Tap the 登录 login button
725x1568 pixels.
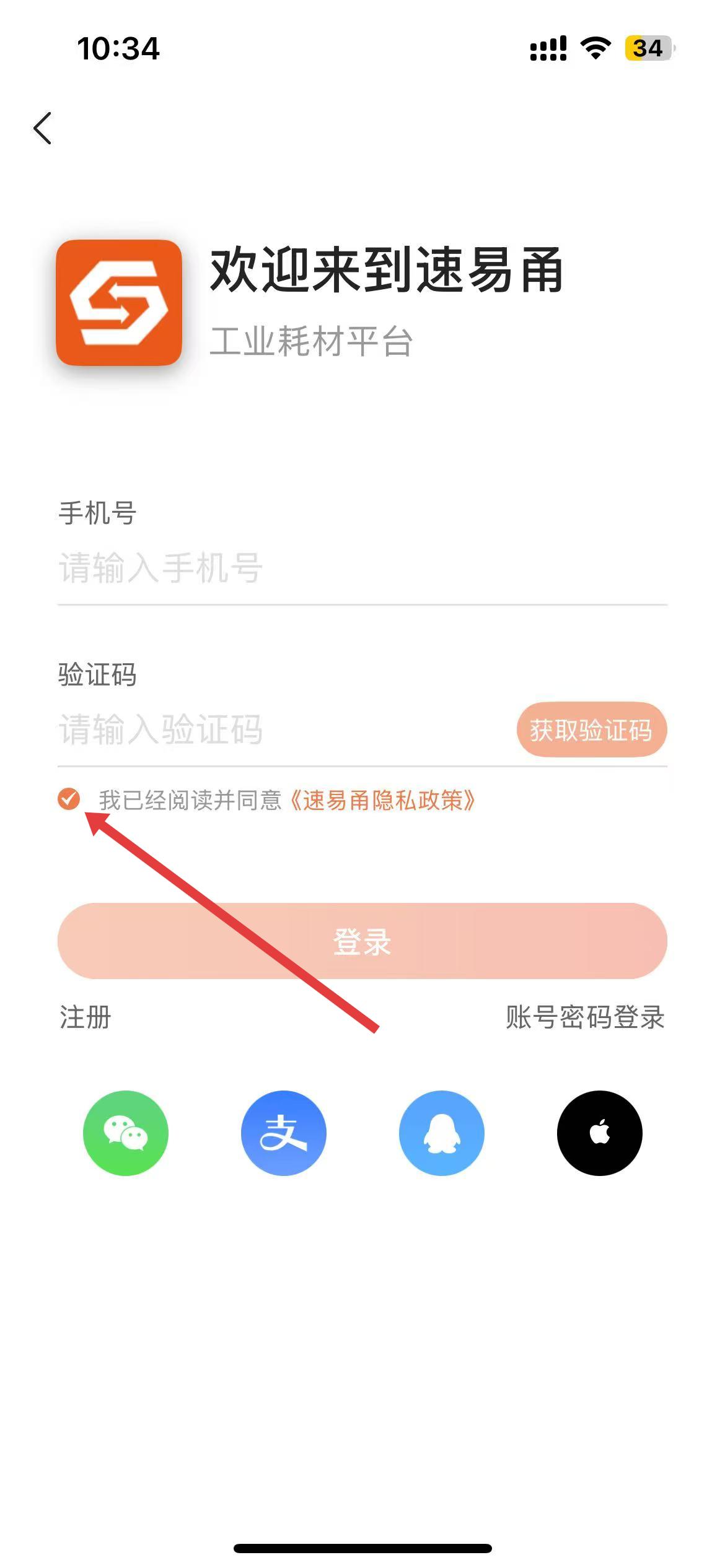362,941
